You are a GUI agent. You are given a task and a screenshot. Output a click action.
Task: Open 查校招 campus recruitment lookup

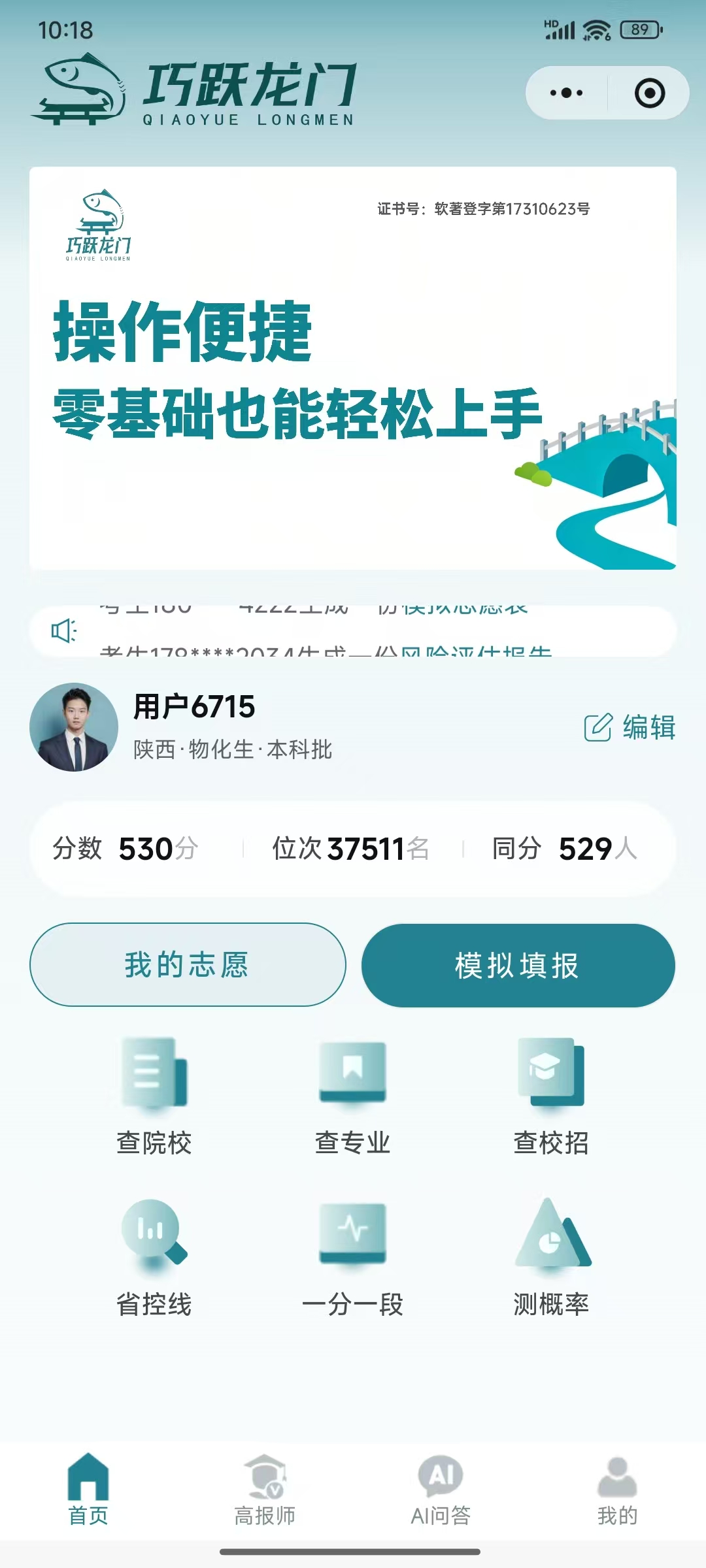pos(551,1096)
